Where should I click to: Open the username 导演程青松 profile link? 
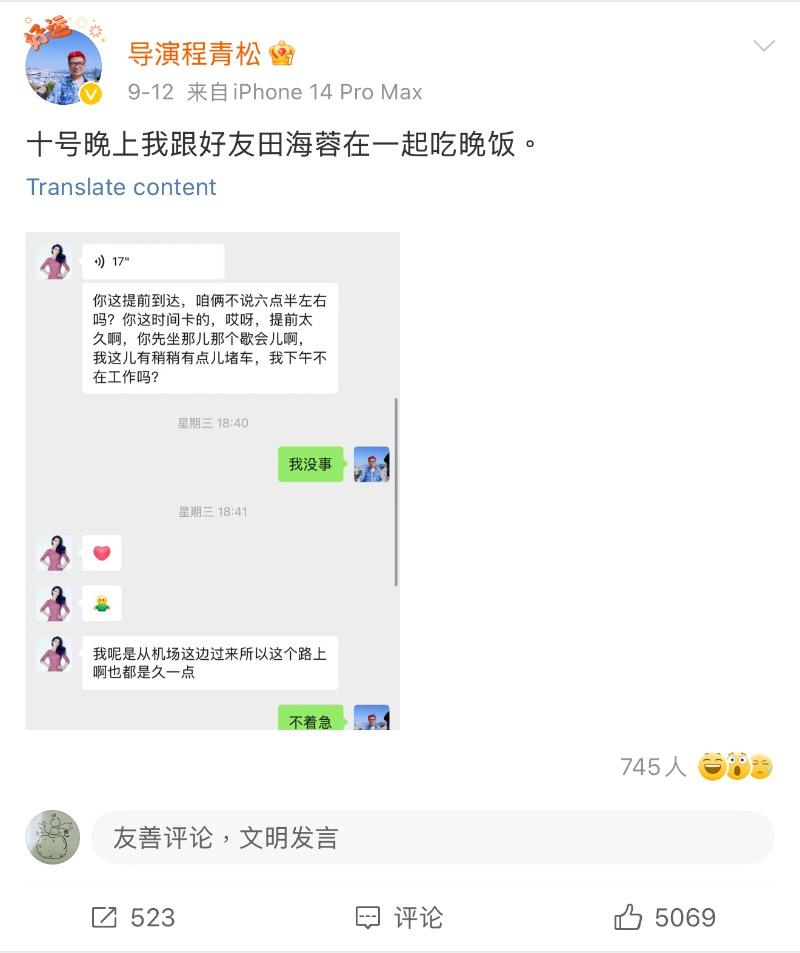tap(194, 53)
